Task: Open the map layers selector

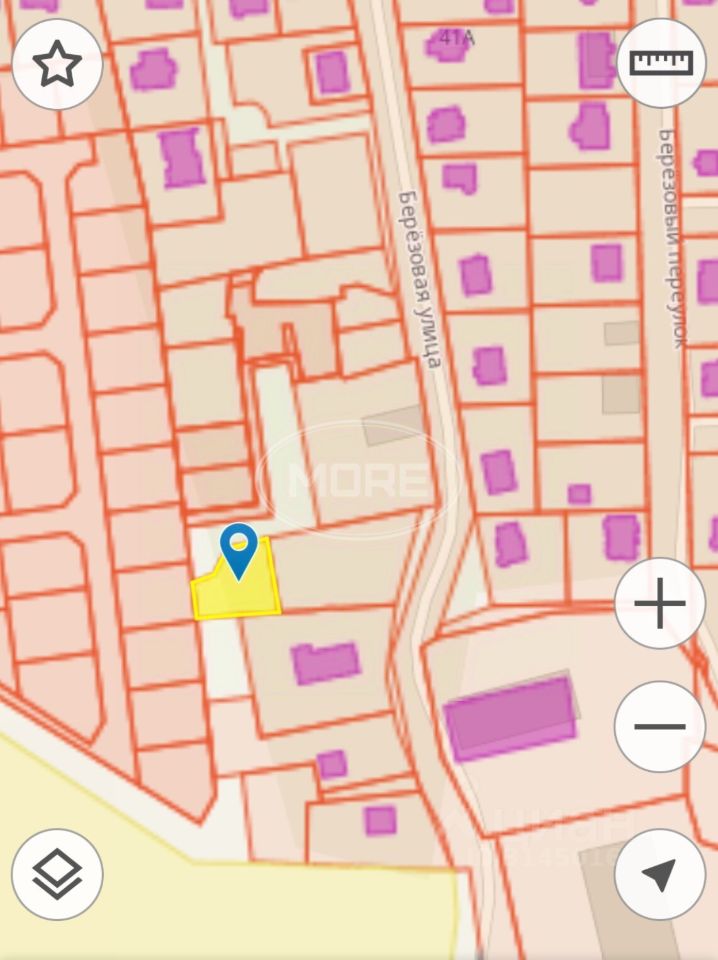Action: pyautogui.click(x=57, y=875)
